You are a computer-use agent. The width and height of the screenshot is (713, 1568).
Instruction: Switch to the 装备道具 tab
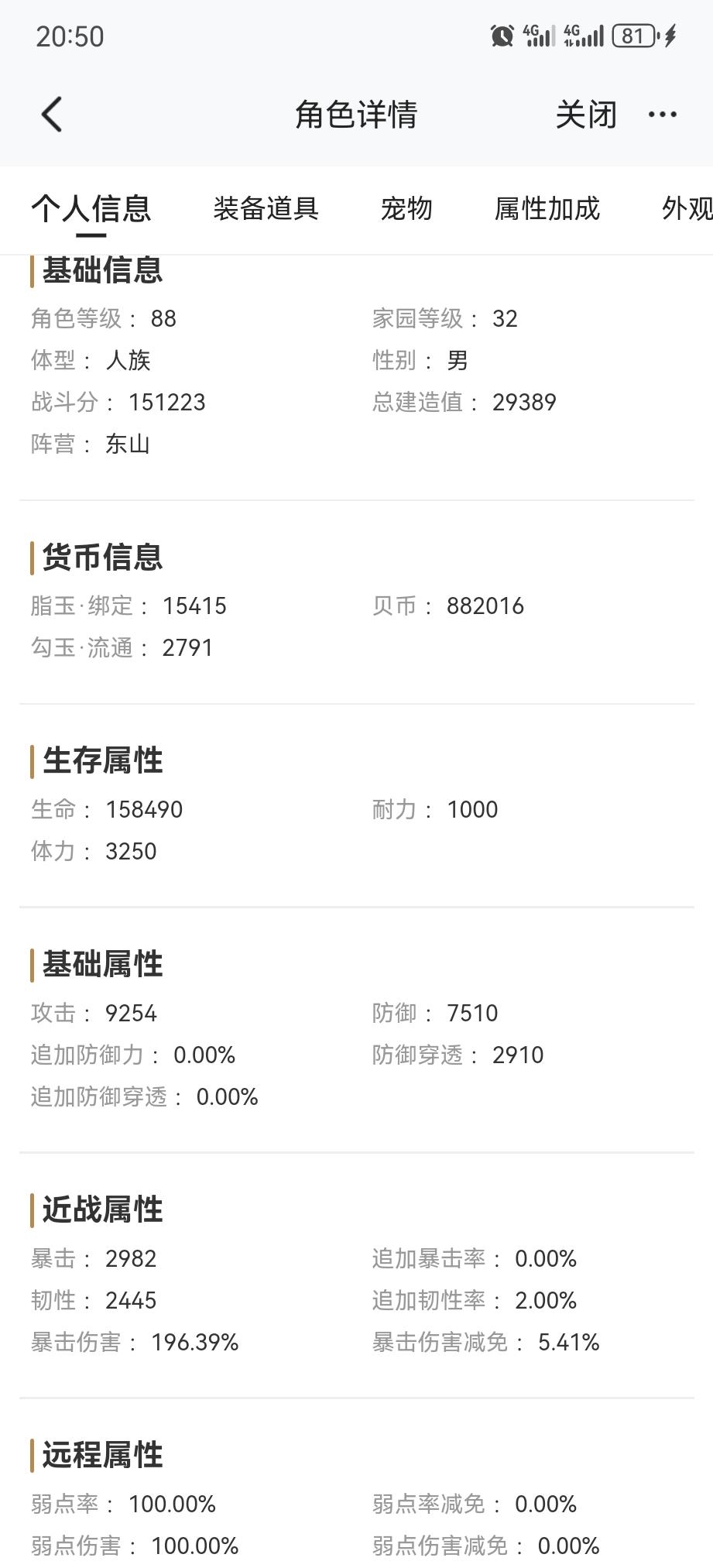pos(266,208)
